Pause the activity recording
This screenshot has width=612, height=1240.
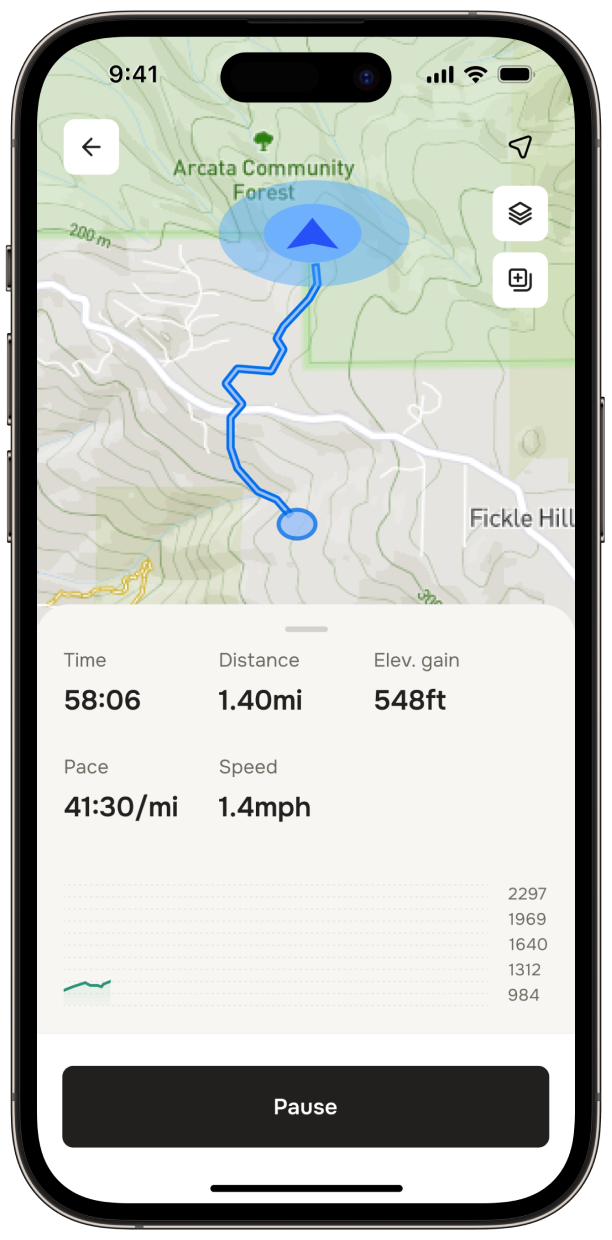pos(305,1106)
